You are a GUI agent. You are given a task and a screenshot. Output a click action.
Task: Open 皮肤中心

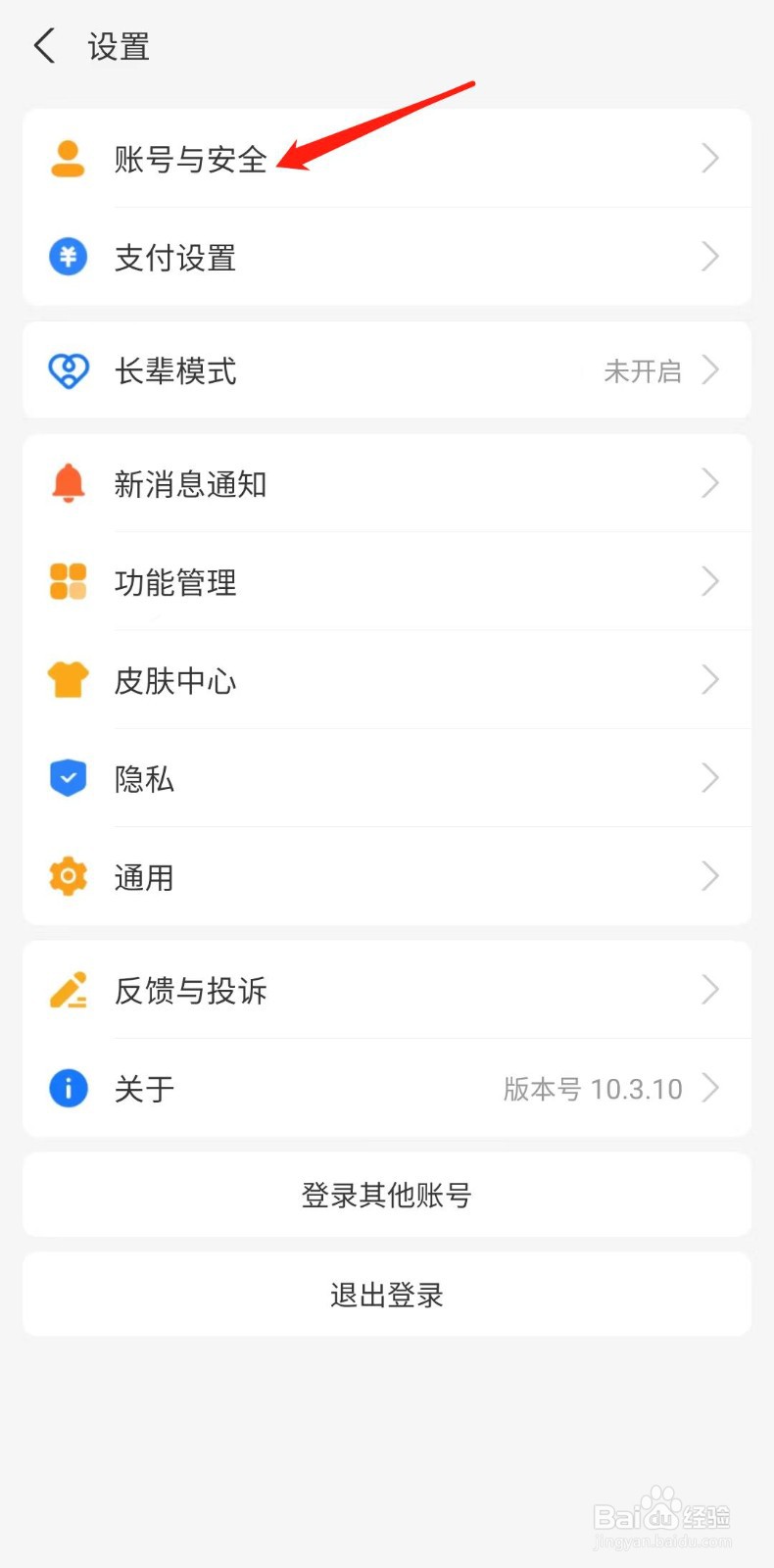pos(387,679)
